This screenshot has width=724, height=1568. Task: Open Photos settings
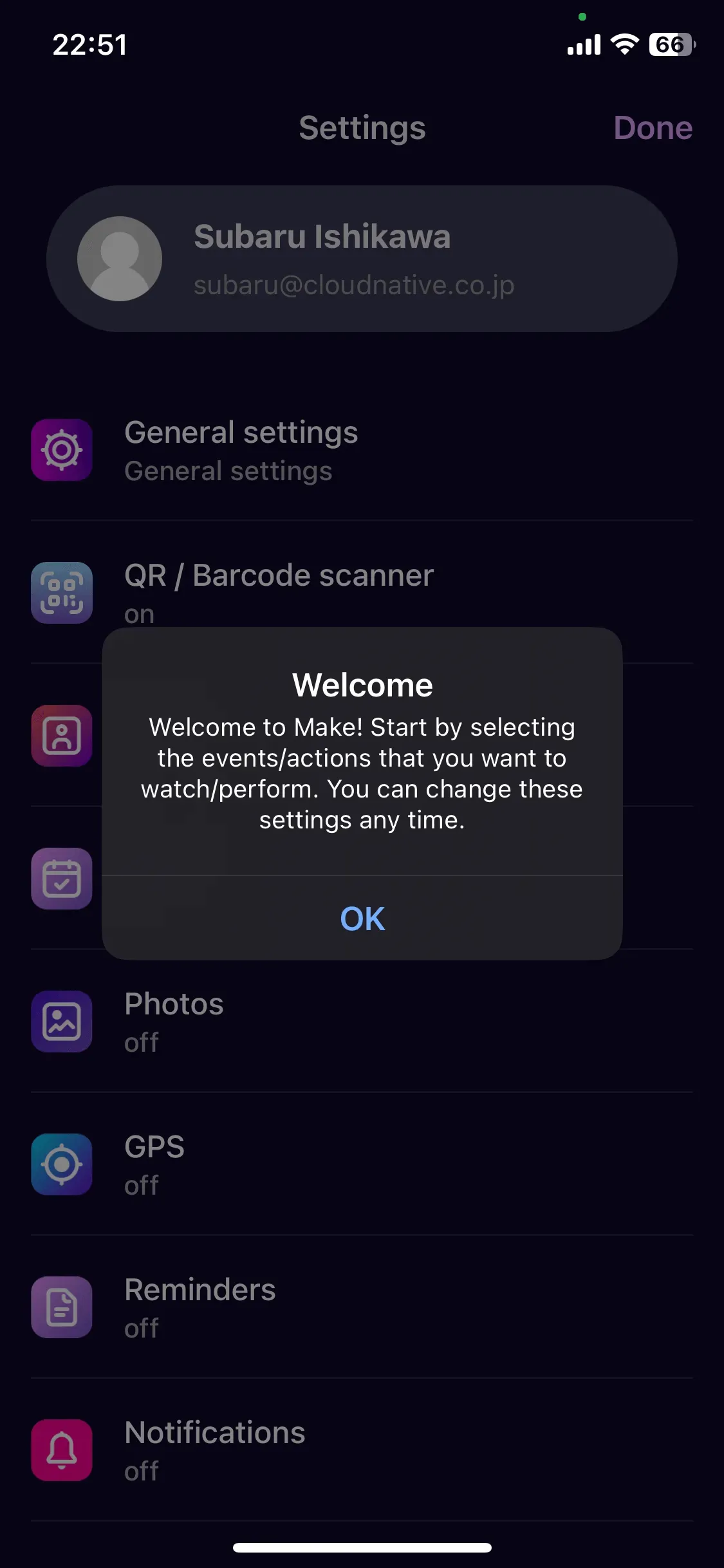pos(362,1022)
